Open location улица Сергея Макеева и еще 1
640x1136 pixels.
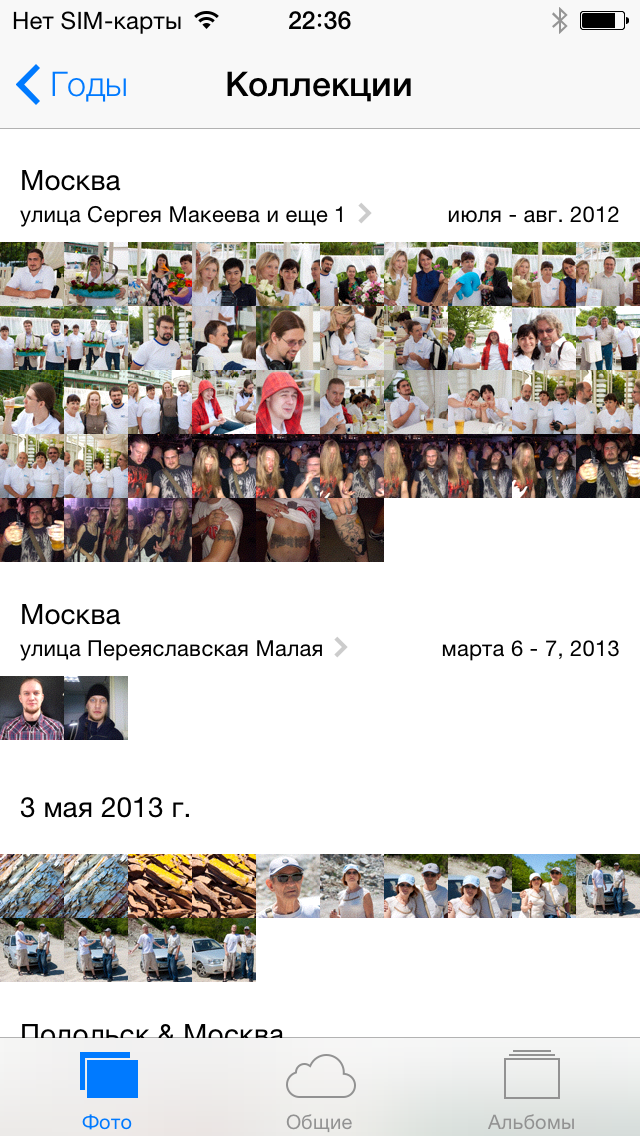196,214
